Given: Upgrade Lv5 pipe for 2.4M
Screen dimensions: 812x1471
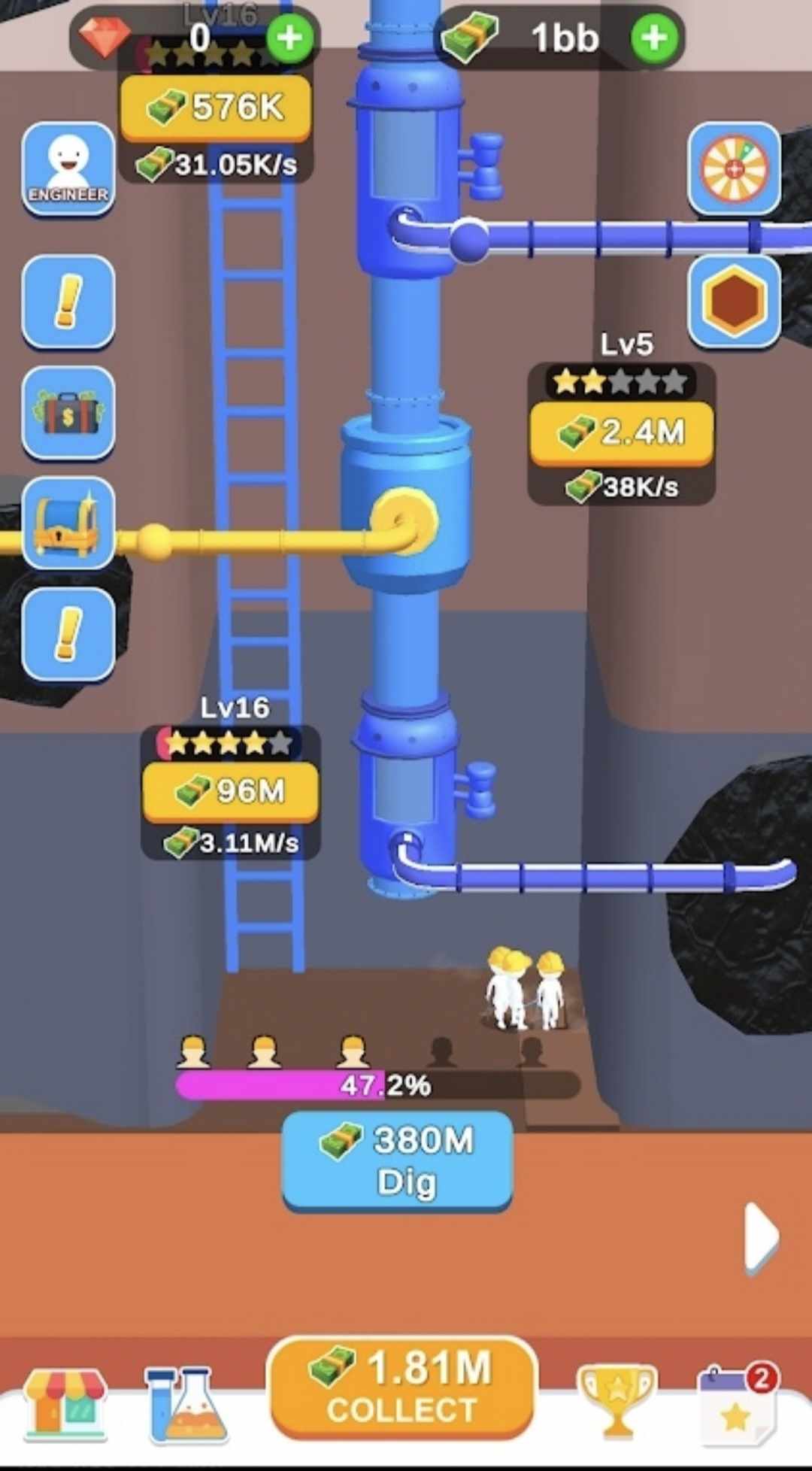Looking at the screenshot, I should tap(621, 432).
